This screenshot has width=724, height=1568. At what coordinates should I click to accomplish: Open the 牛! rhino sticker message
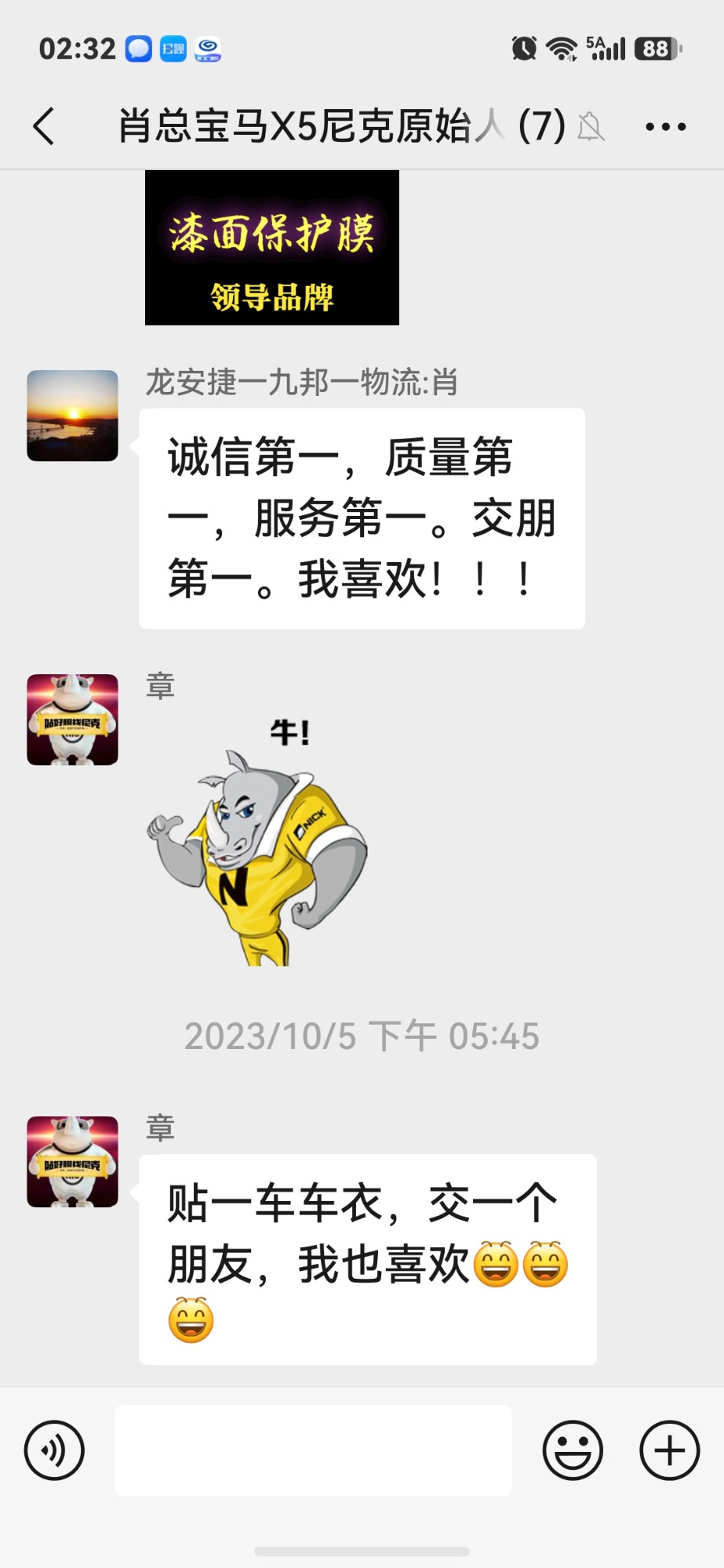pyautogui.click(x=257, y=840)
